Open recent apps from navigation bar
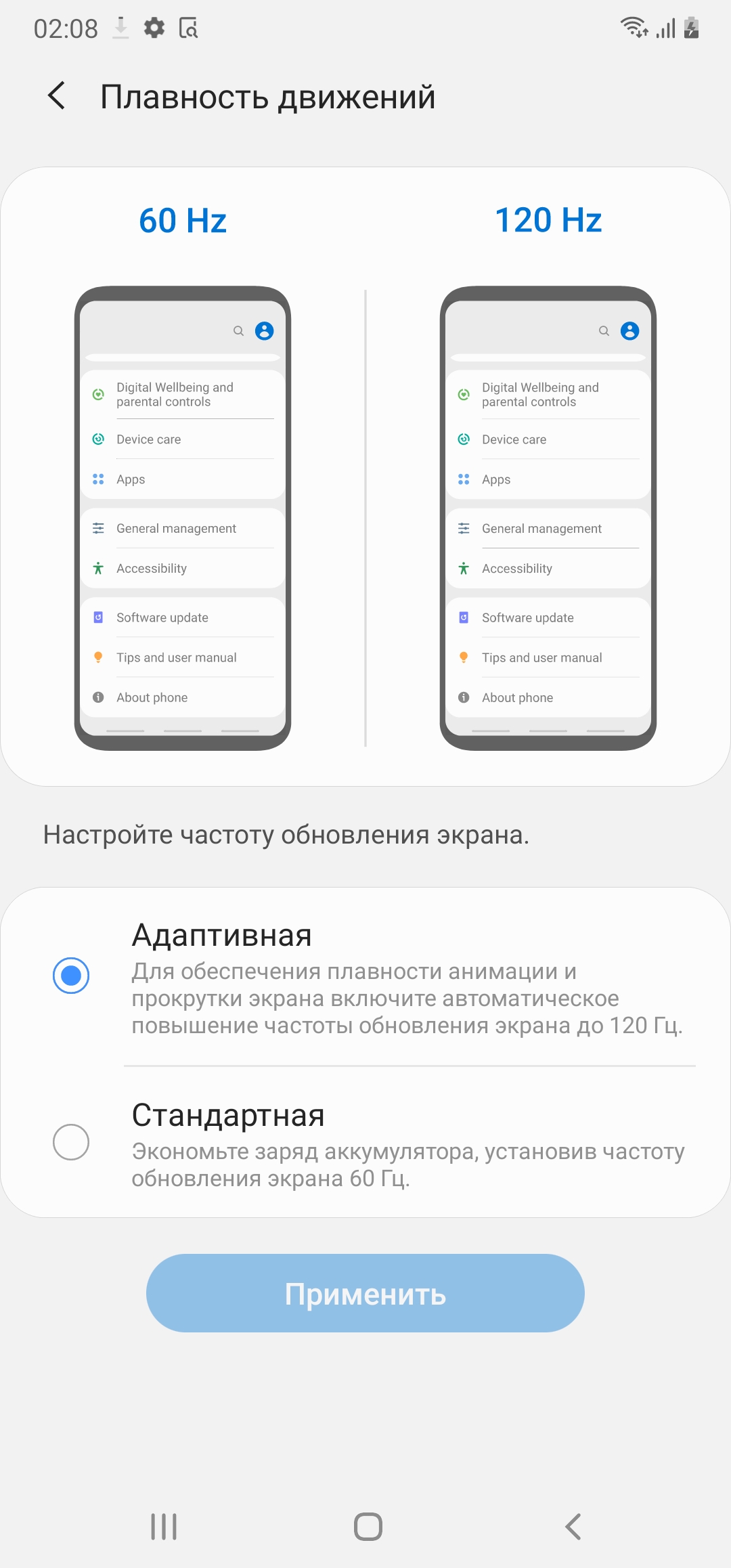The height and width of the screenshot is (1568, 731). [x=164, y=1527]
